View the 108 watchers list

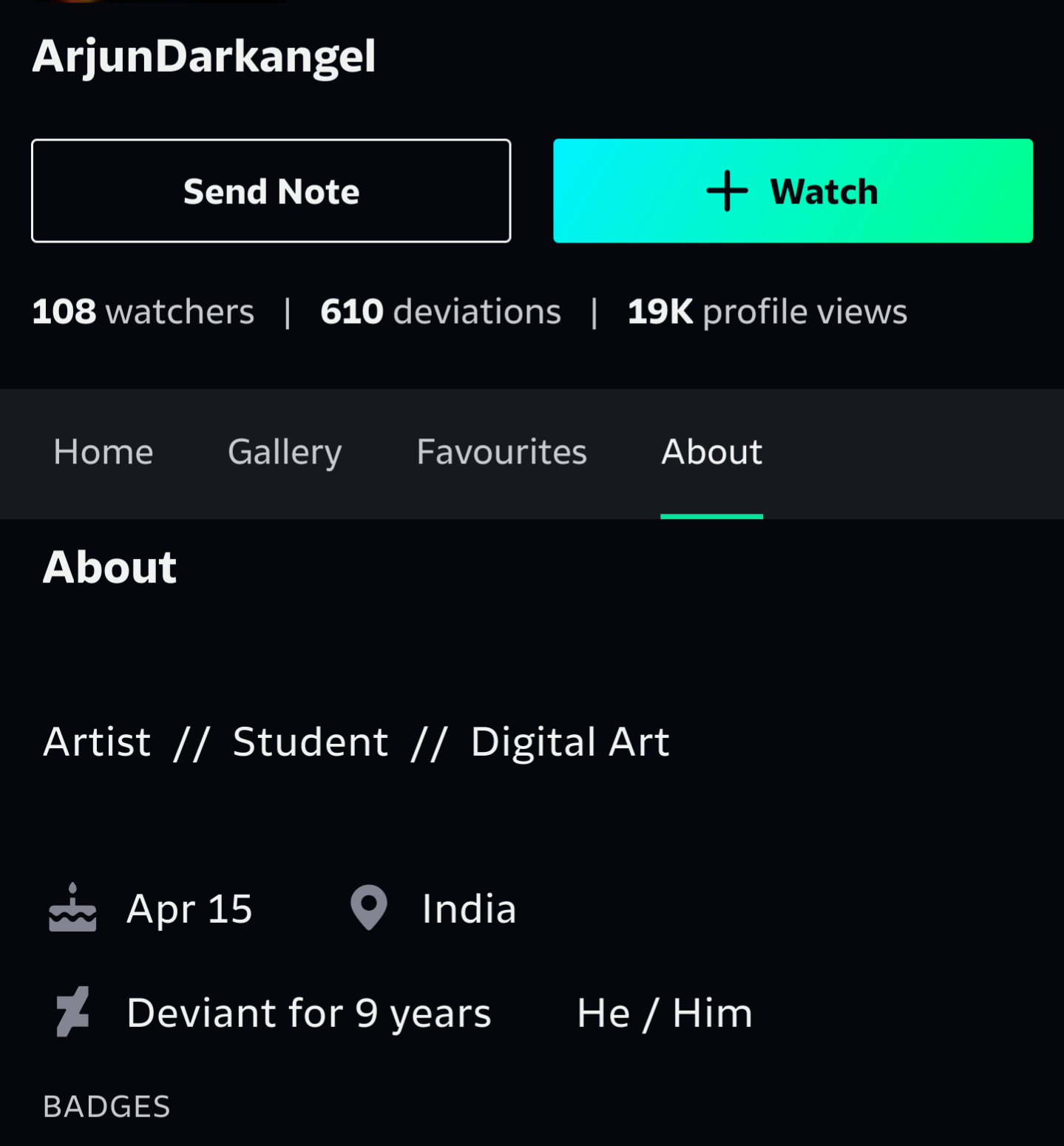click(143, 311)
